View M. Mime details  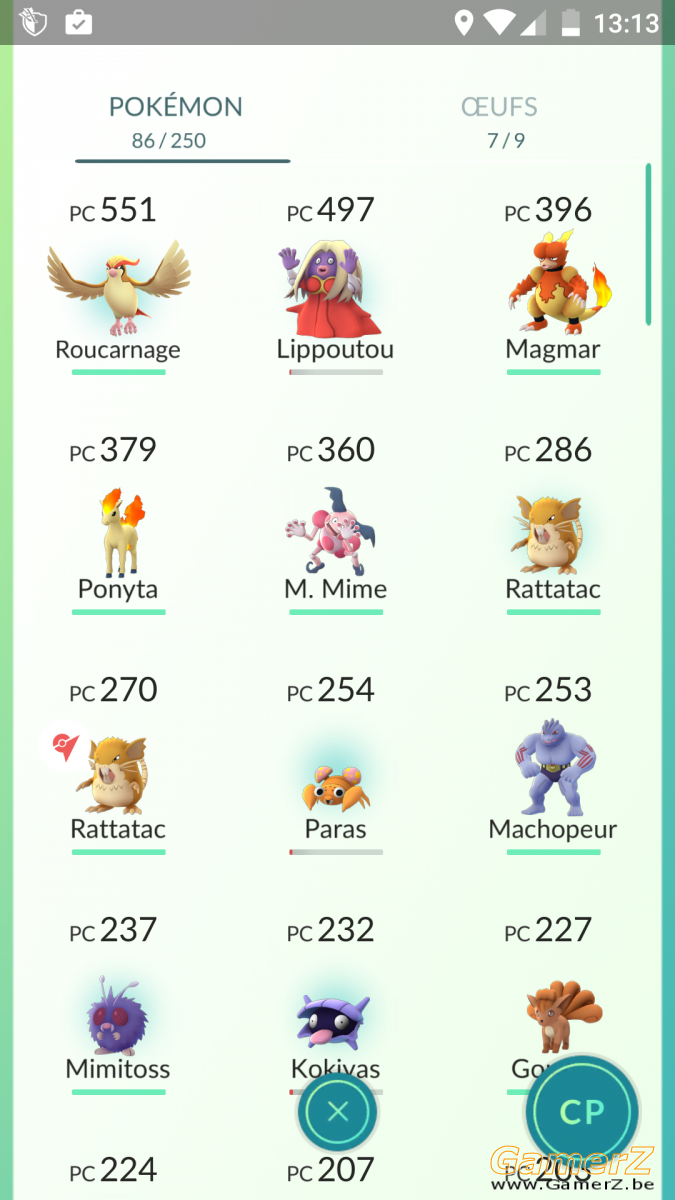[335, 530]
